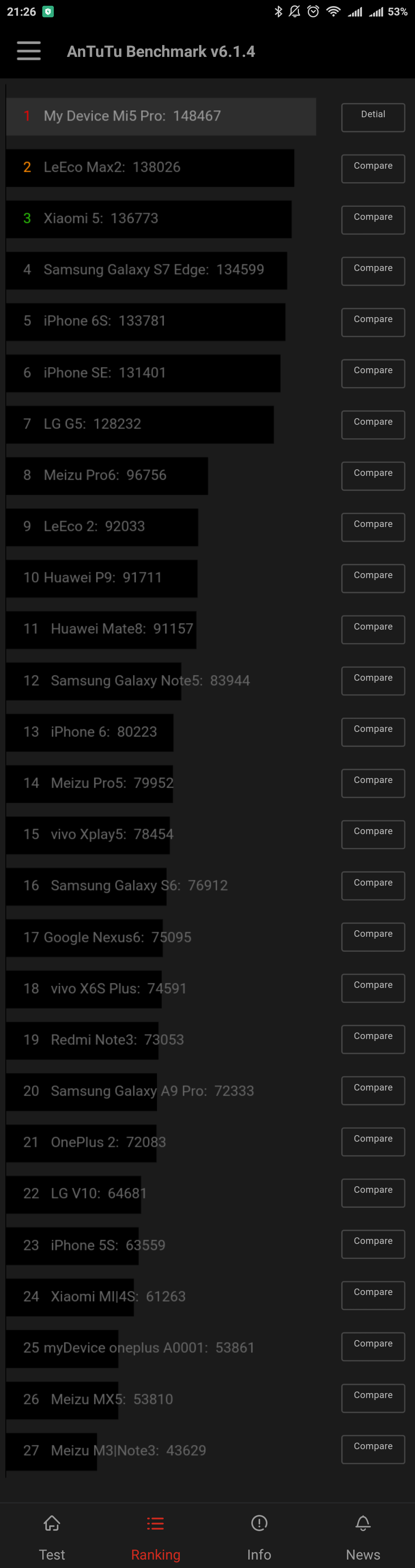The width and height of the screenshot is (415, 1568).
Task: Compare with OnePlus 2
Action: point(373,1141)
